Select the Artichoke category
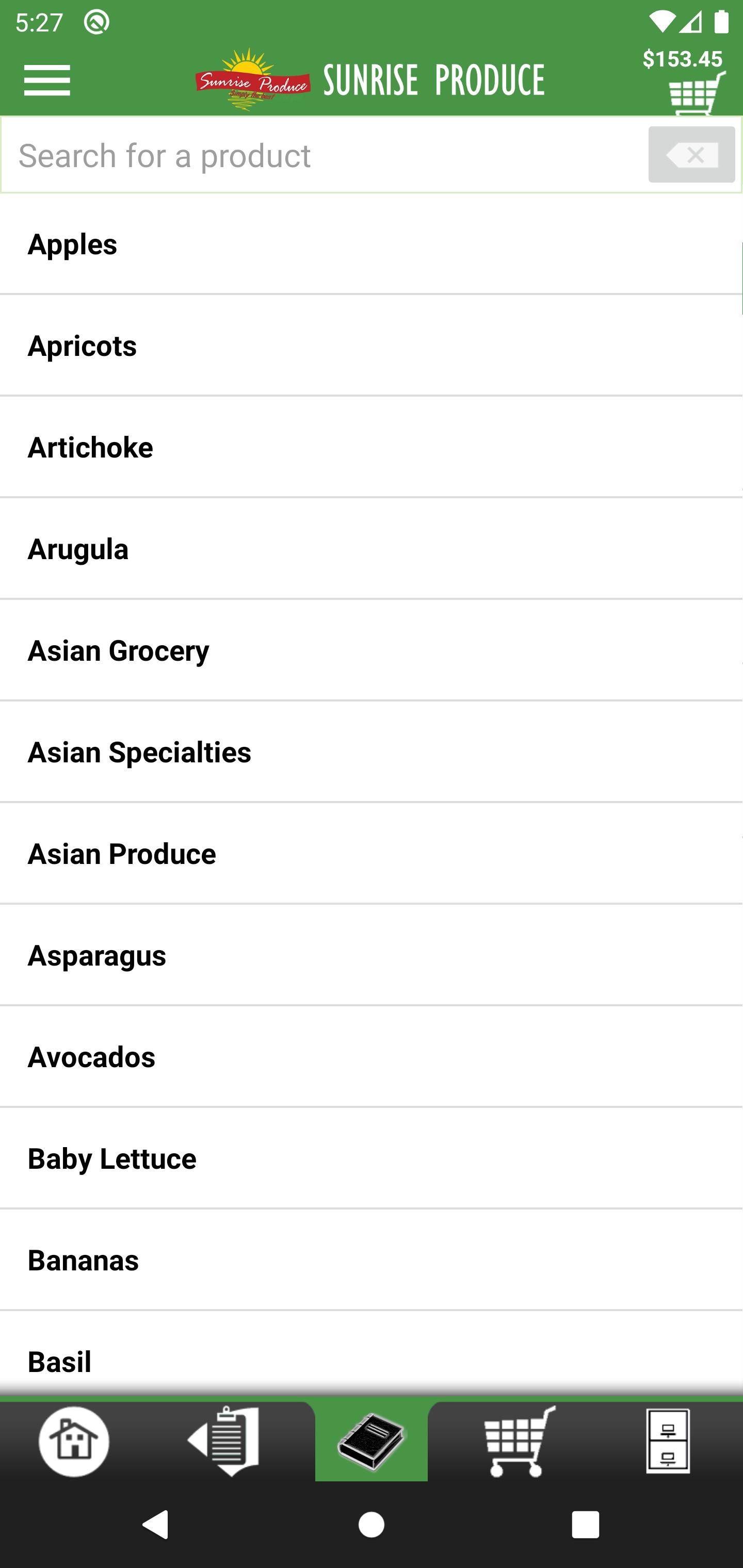The height and width of the screenshot is (1568, 743). [371, 447]
